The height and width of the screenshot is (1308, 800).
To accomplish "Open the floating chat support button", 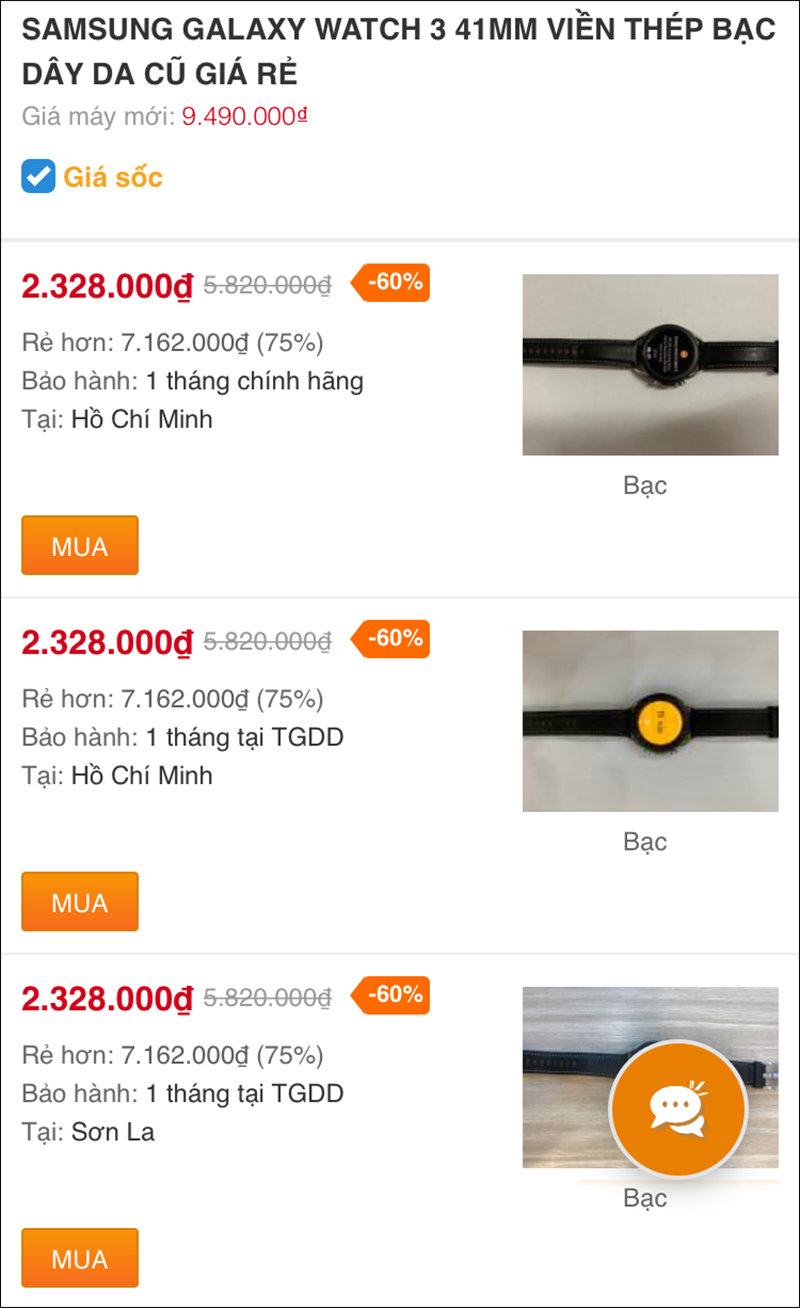I will (x=678, y=1108).
